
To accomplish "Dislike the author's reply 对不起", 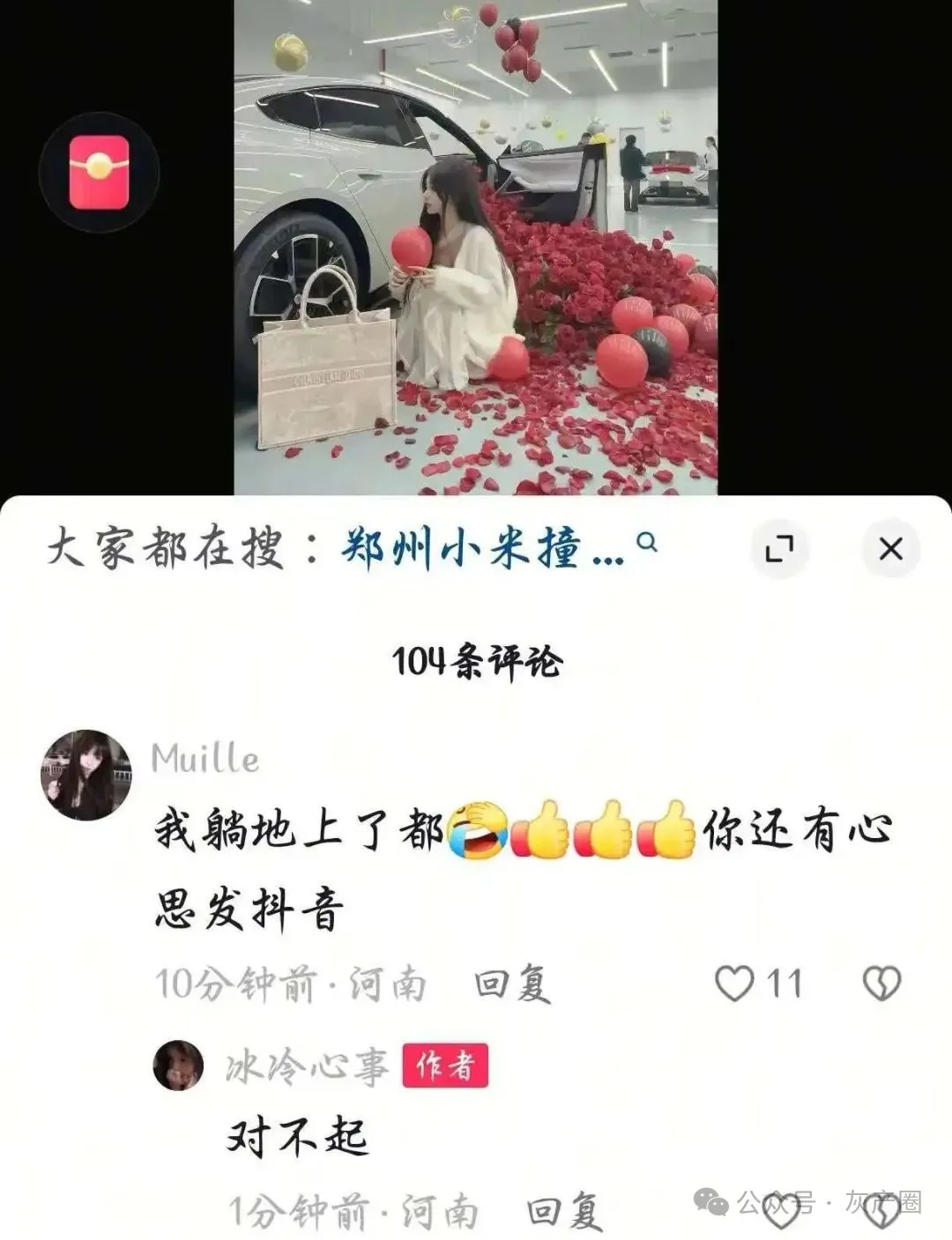I will point(881,1213).
